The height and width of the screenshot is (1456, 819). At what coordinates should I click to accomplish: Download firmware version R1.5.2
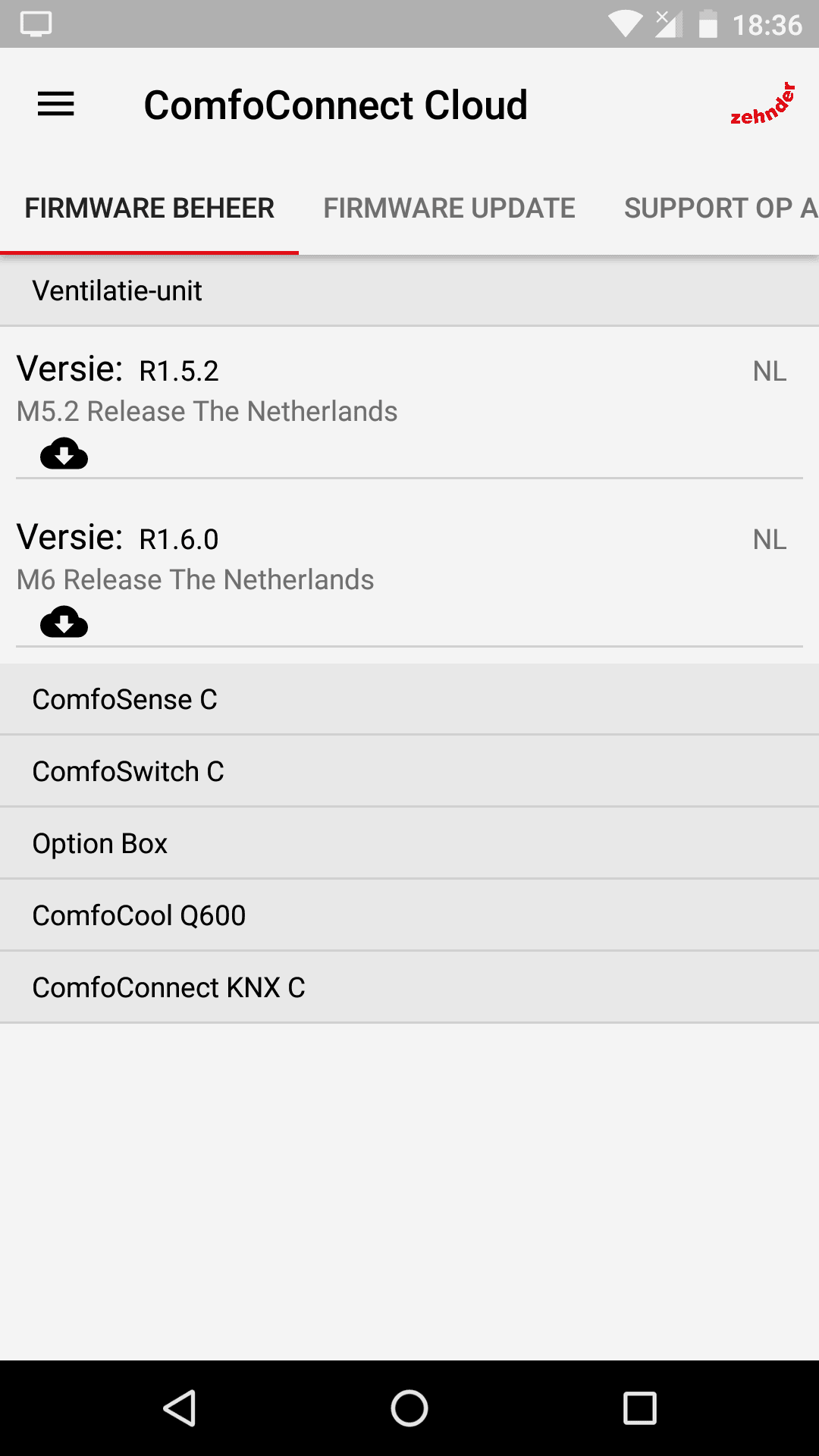pos(64,454)
